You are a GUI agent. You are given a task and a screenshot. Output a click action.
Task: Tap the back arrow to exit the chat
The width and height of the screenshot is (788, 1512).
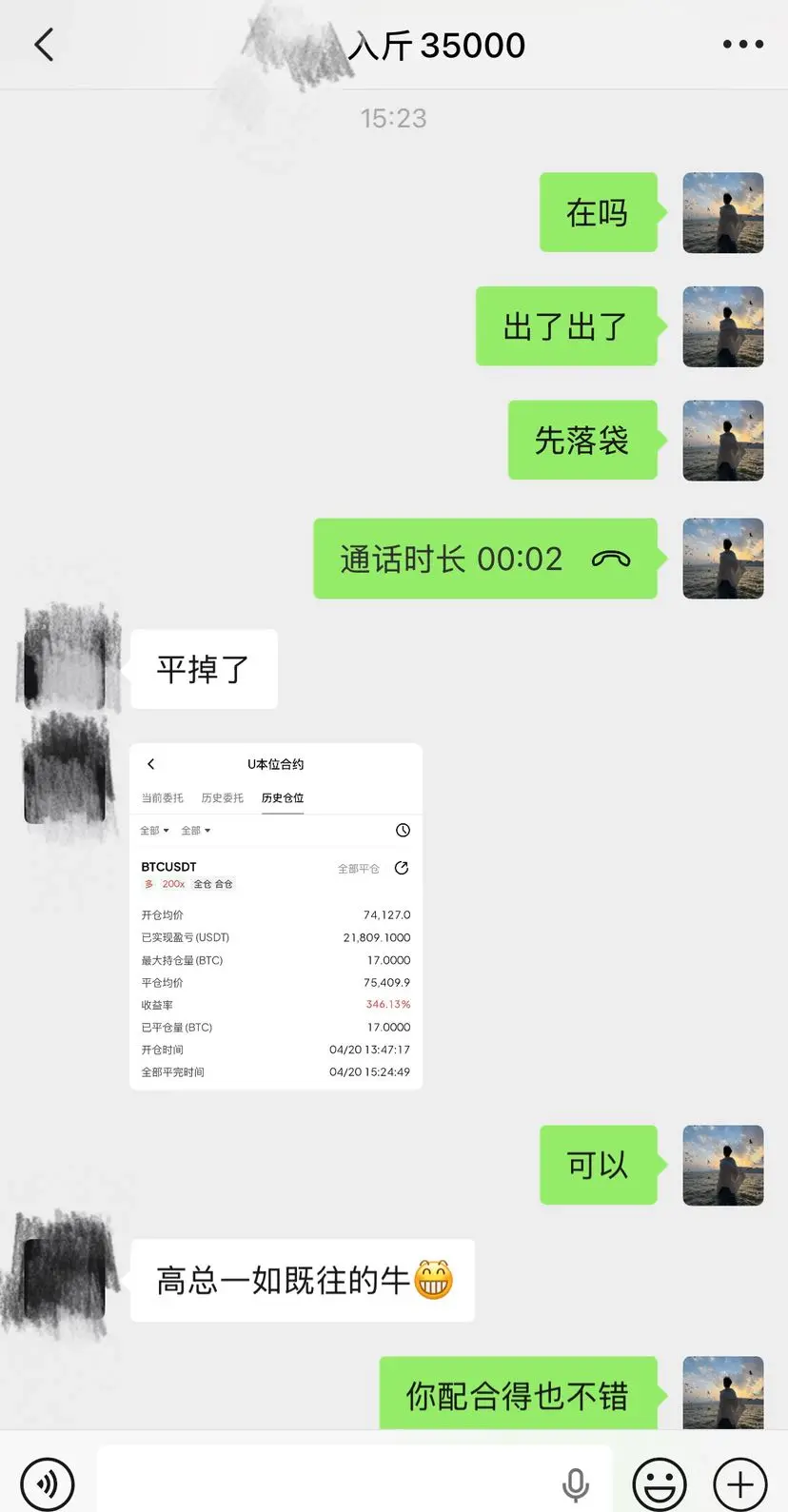pos(44,44)
